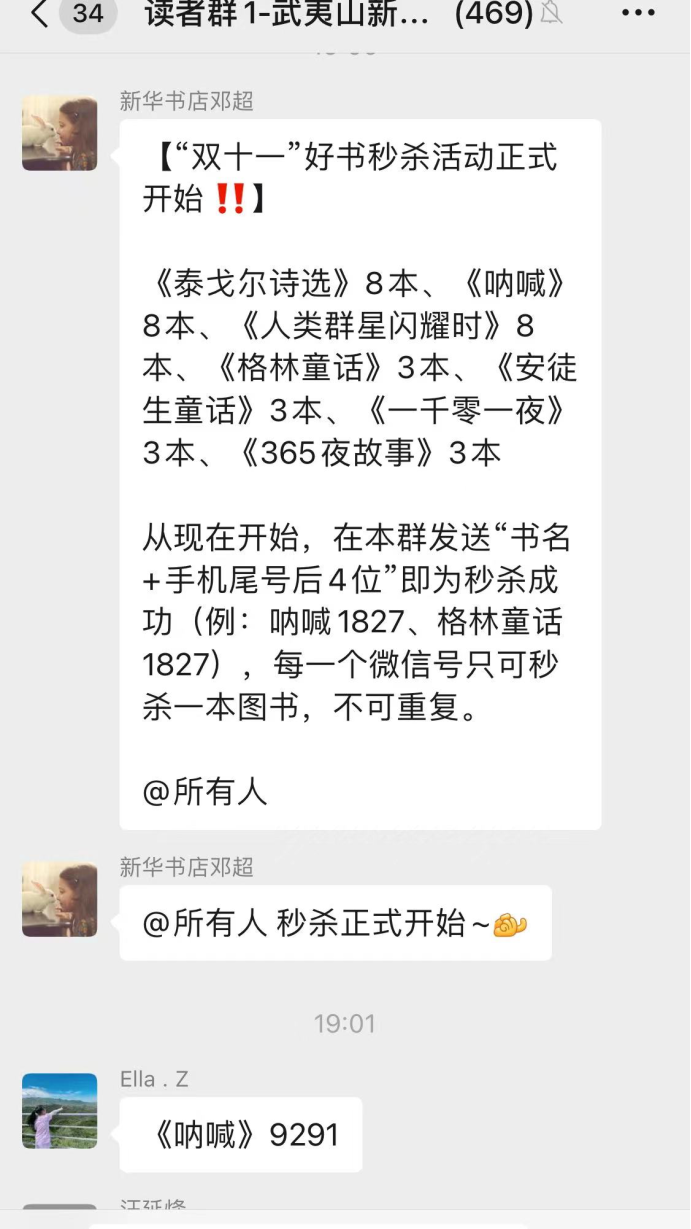Screen dimensions: 691x1229
Task: Open the group chat overflow menu
Action: [x=637, y=13]
